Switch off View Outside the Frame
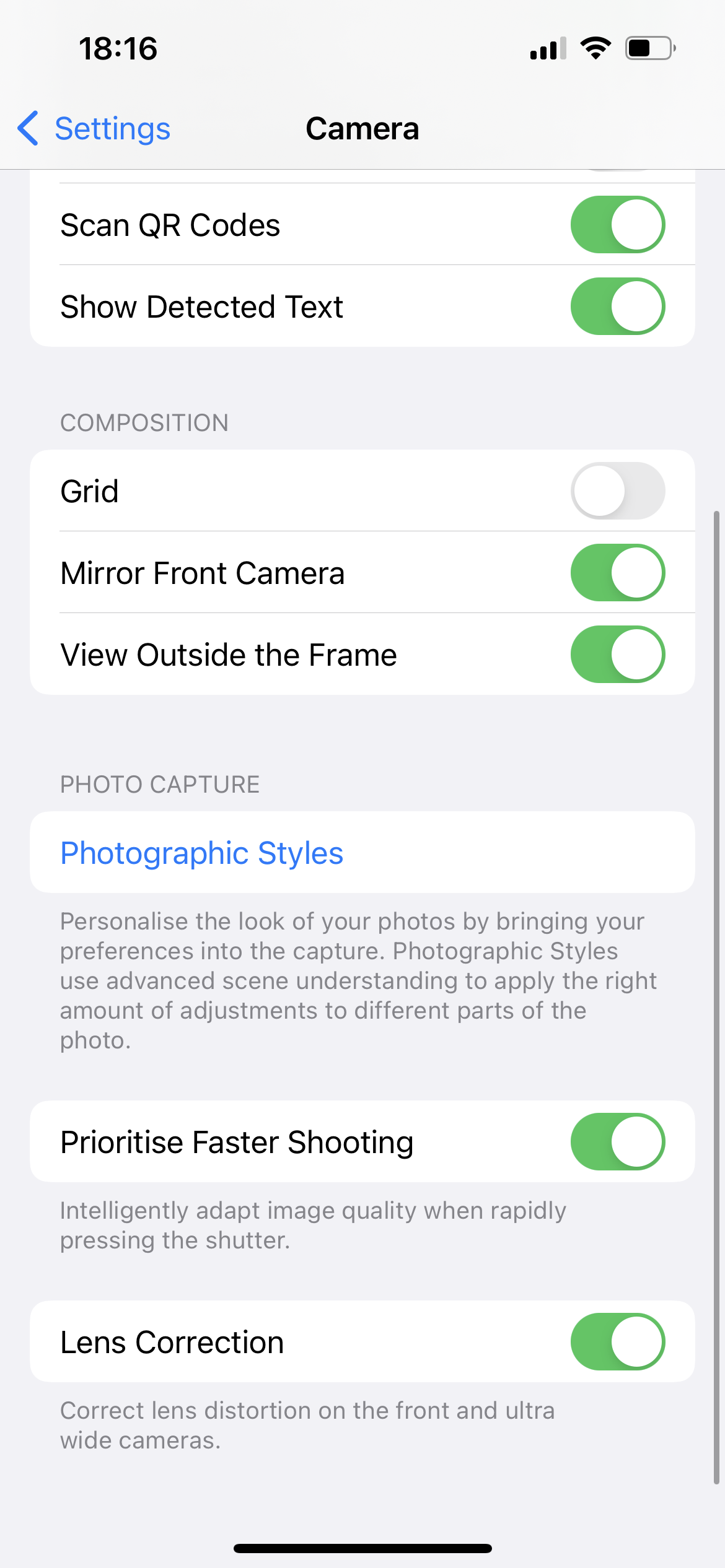 click(617, 655)
